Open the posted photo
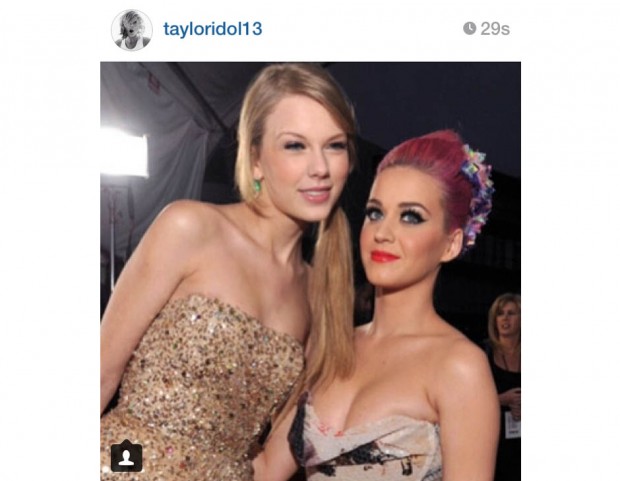 tap(310, 270)
